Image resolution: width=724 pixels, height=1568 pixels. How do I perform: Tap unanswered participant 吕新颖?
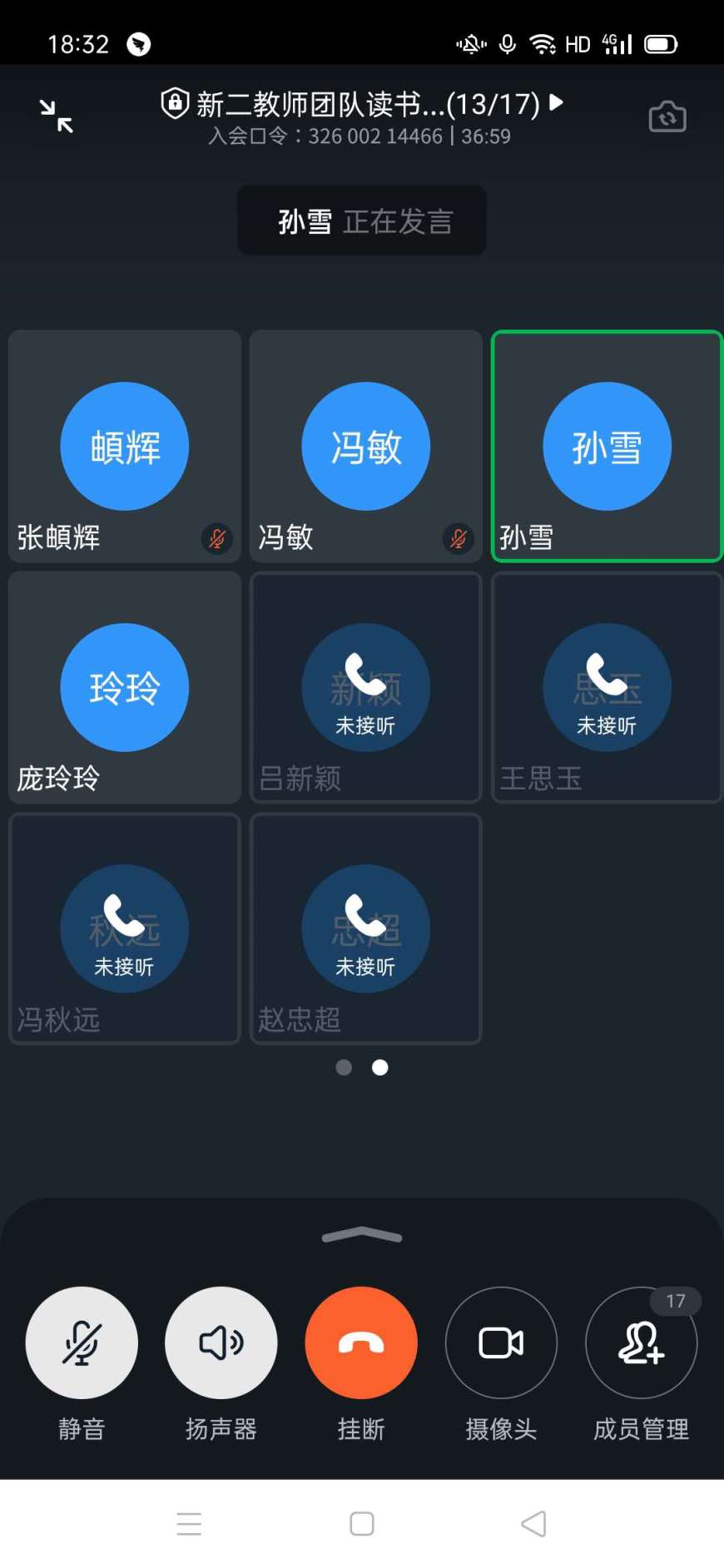(366, 687)
